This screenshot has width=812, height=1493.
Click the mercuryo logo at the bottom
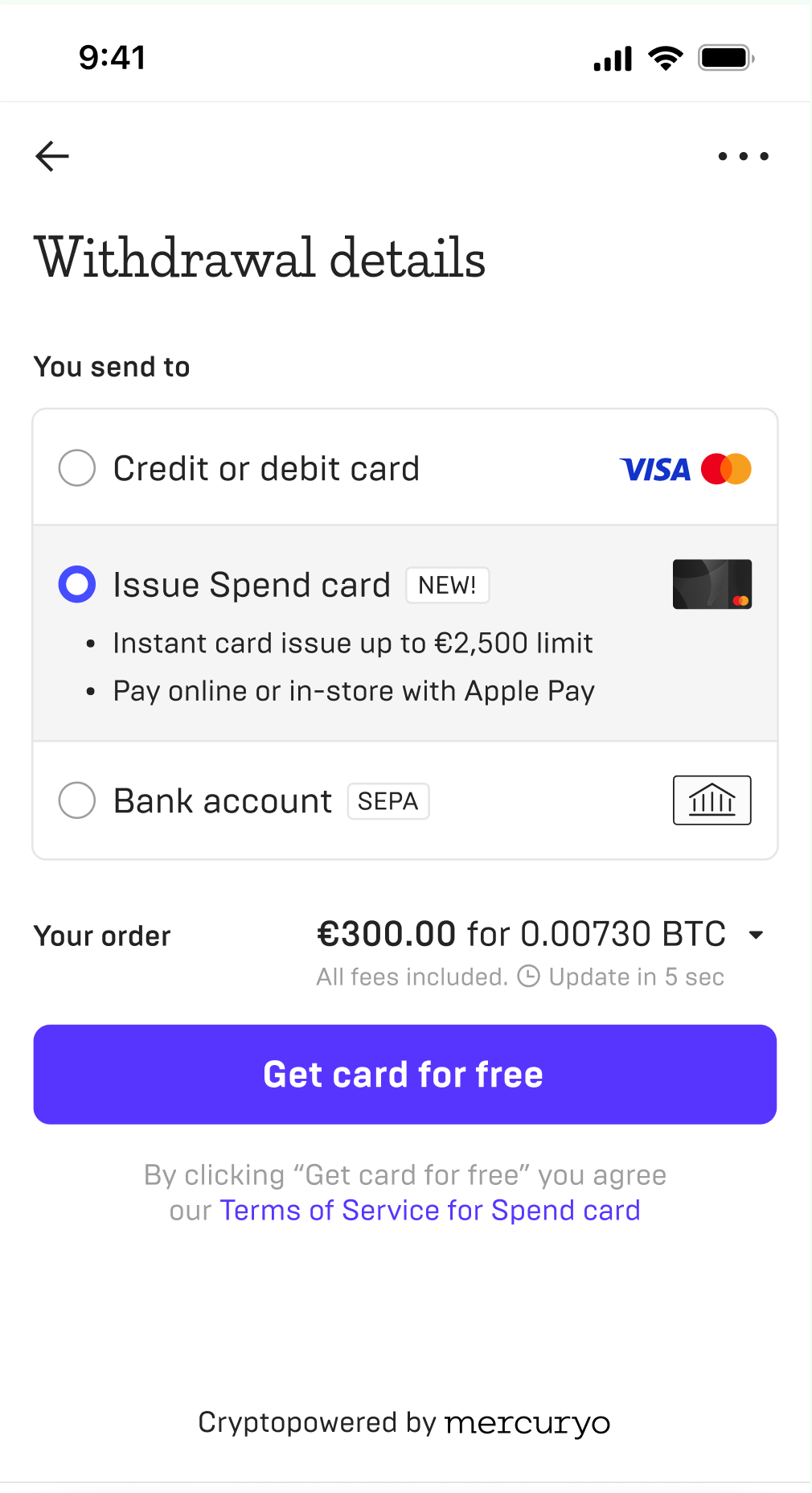[526, 1422]
